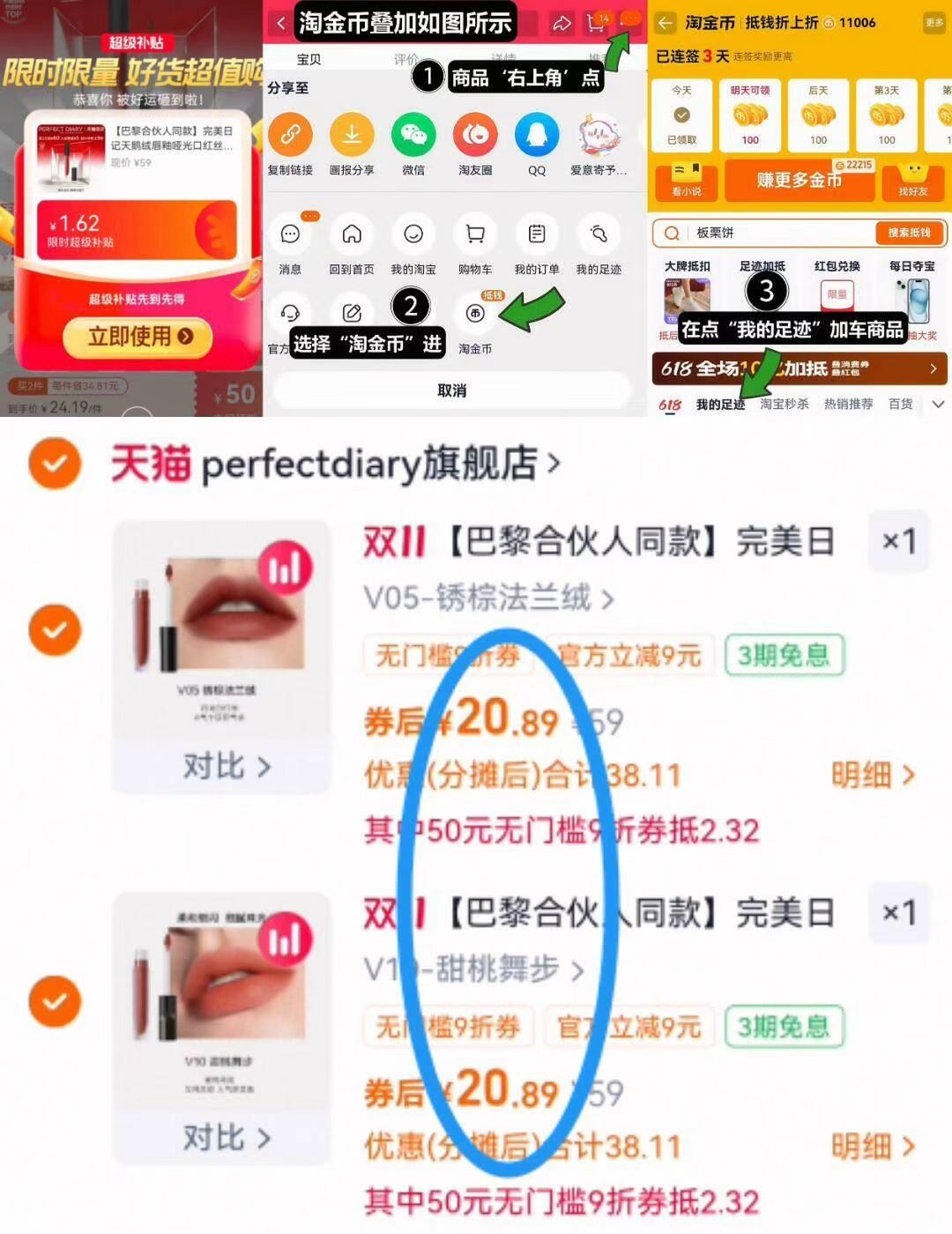952x1234 pixels.
Task: Toggle the perfectdiary store select-all checkbox
Action: 55,462
